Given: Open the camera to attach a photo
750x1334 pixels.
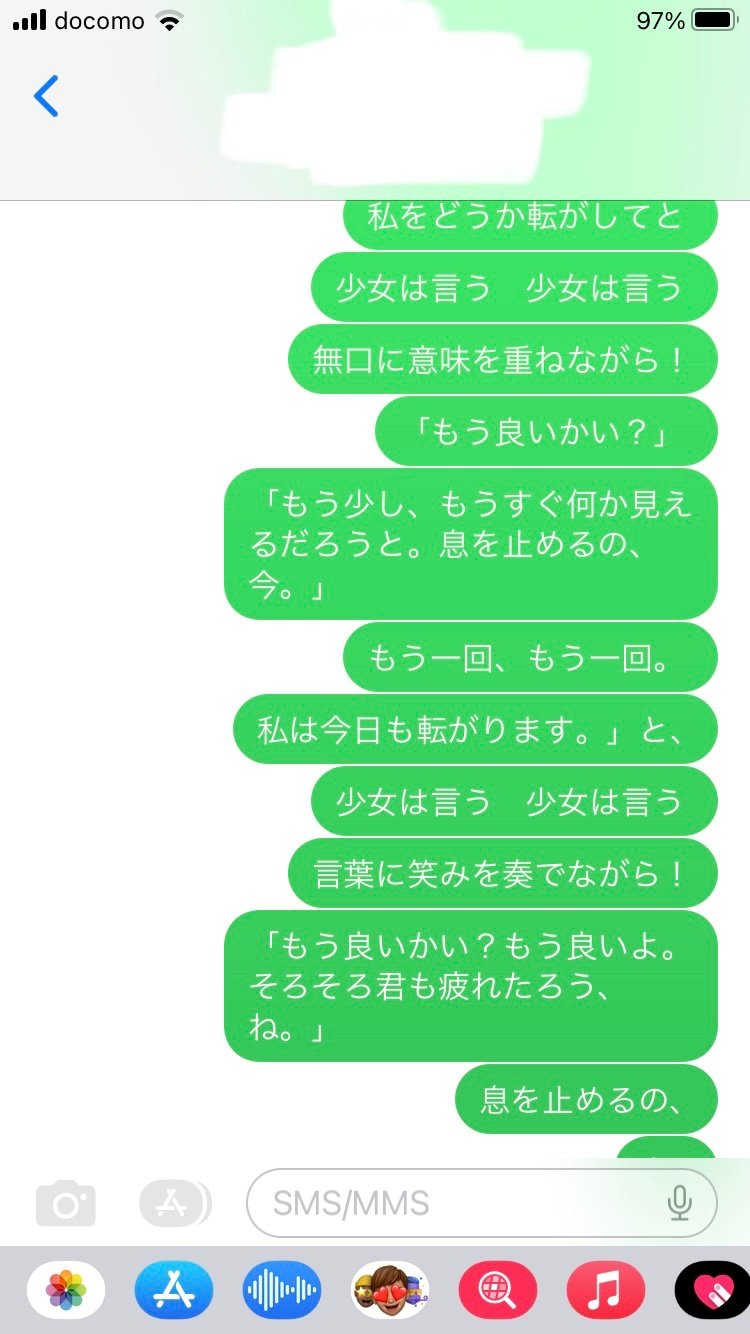Looking at the screenshot, I should point(66,1203).
